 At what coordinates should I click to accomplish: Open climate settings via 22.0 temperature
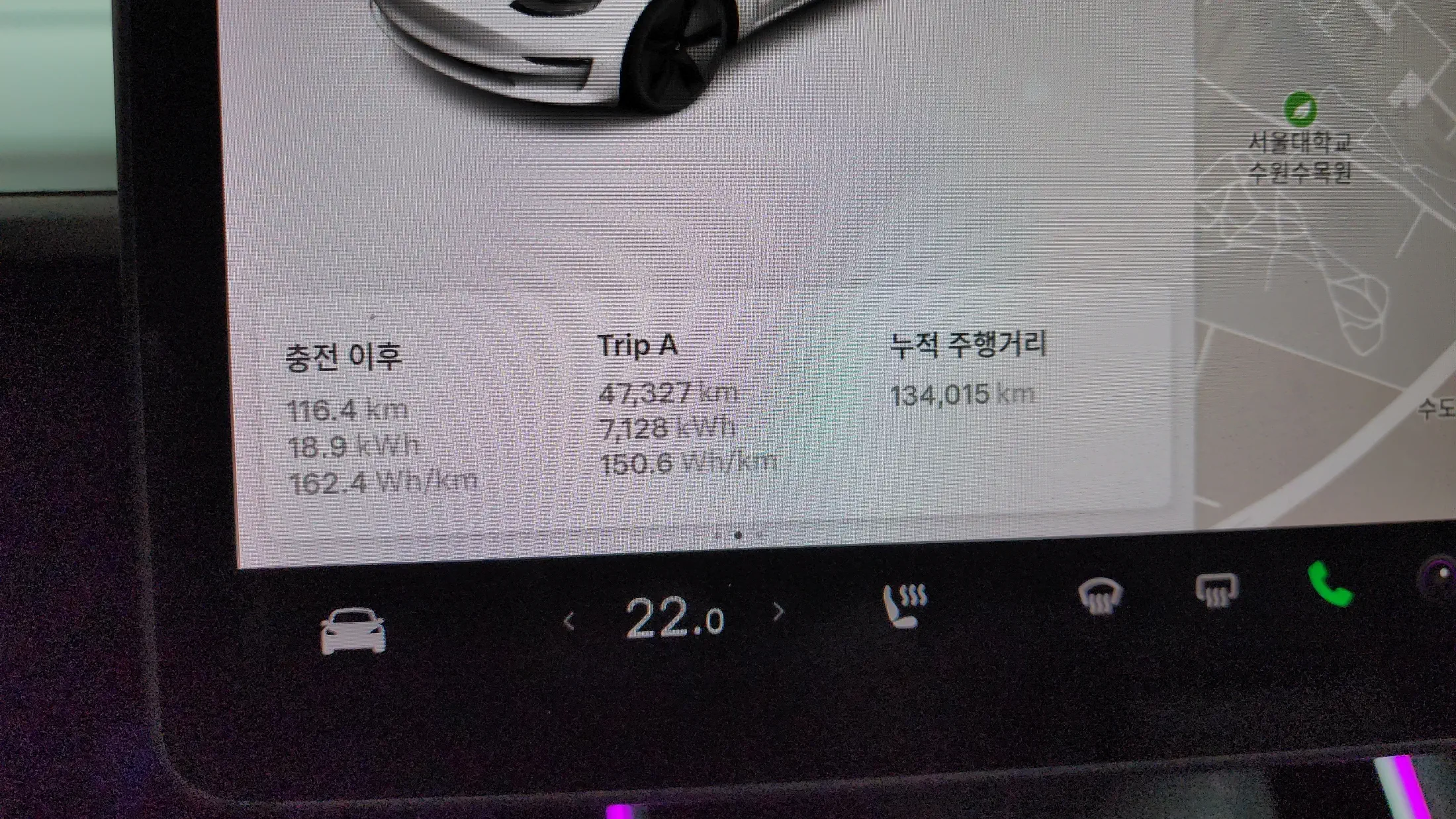[674, 618]
